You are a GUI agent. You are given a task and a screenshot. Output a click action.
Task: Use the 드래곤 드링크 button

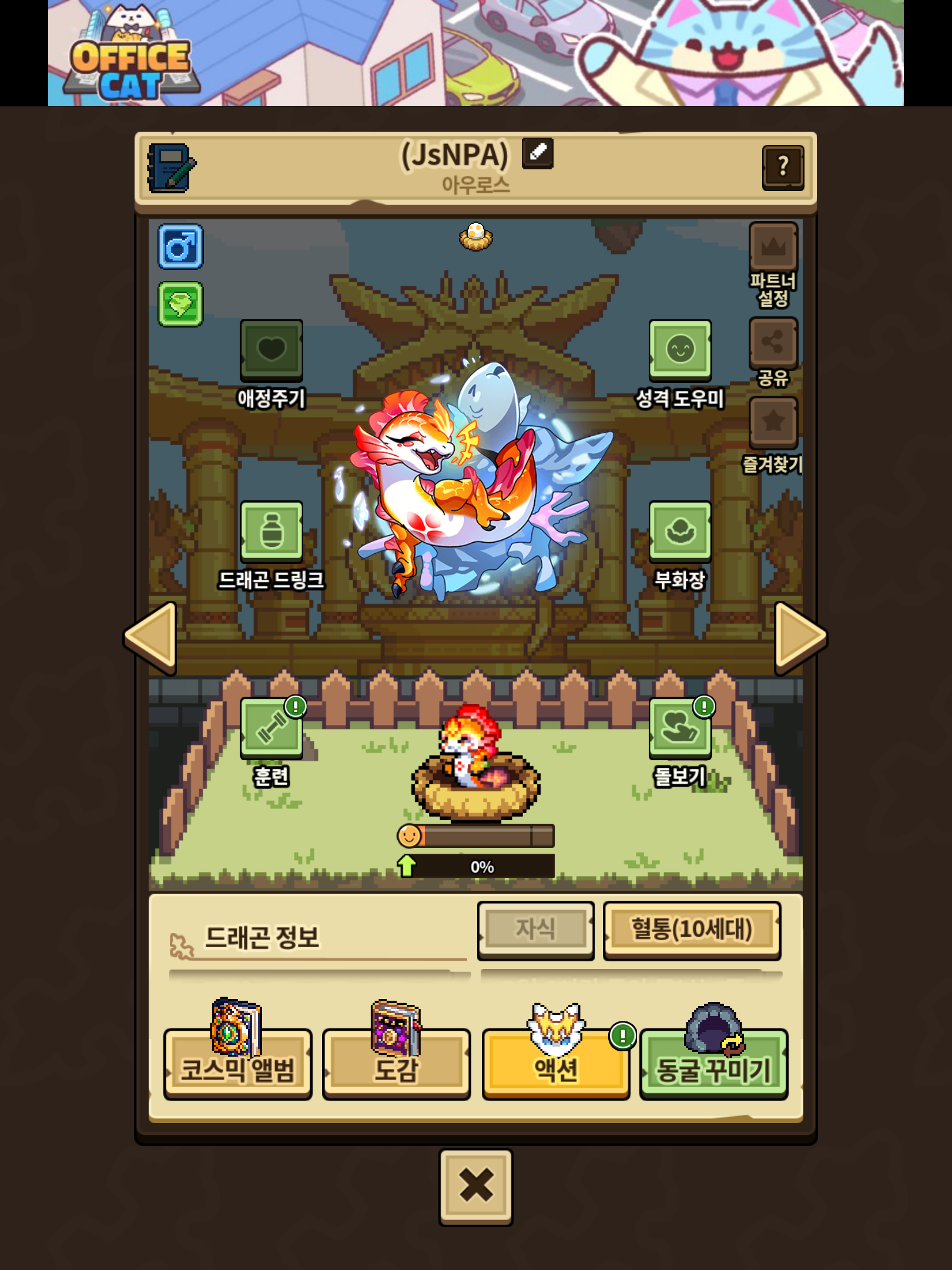(271, 532)
